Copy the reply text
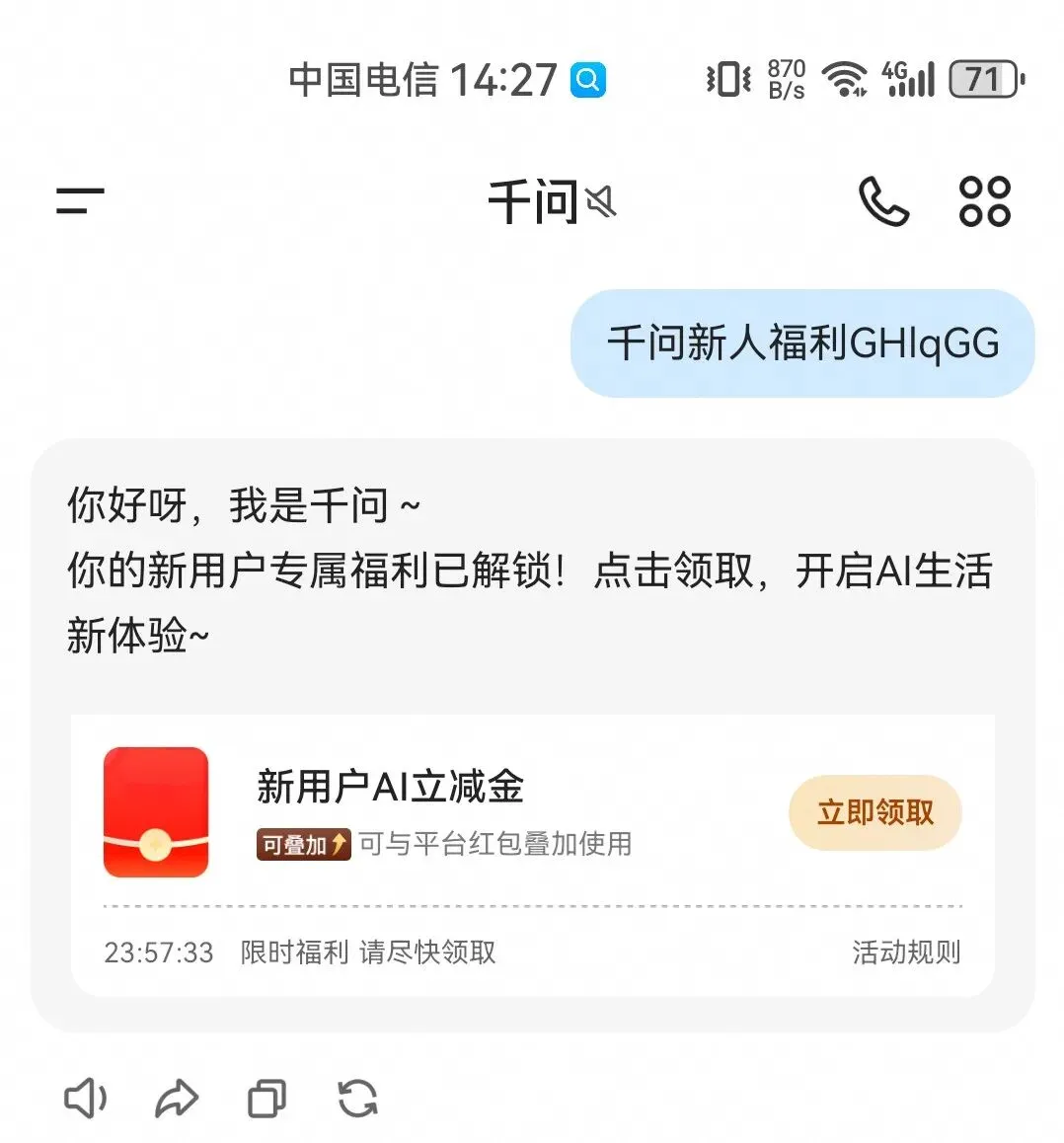 [266, 1098]
